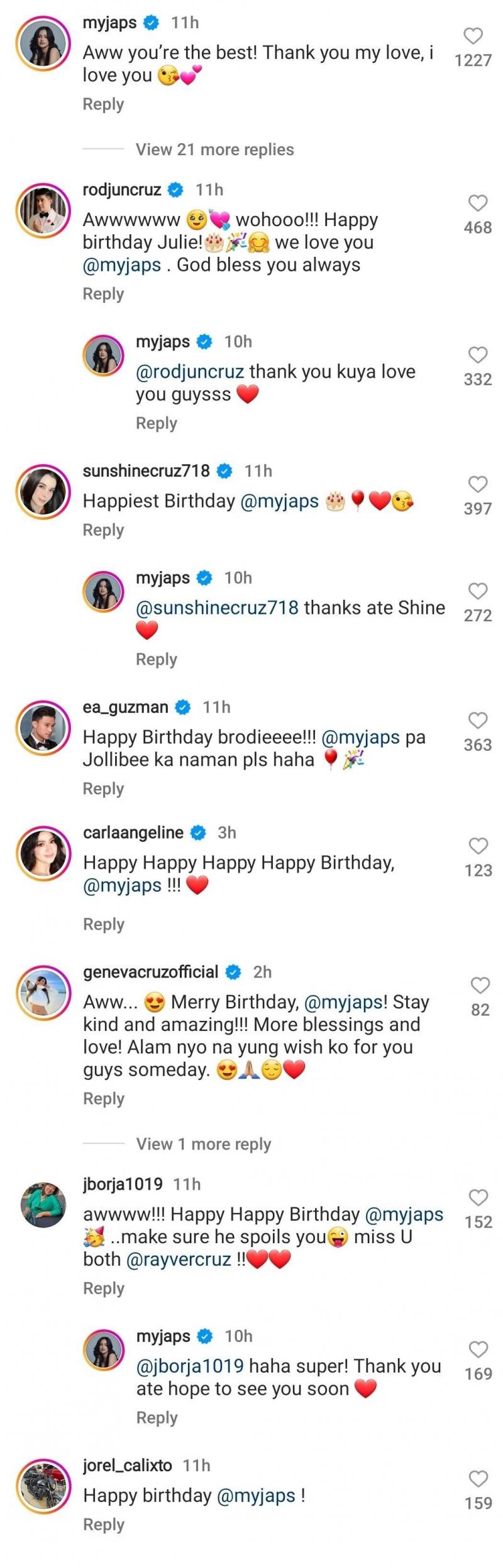Open the @rayvercruz mention link
The height and width of the screenshot is (1568, 503).
(179, 1260)
